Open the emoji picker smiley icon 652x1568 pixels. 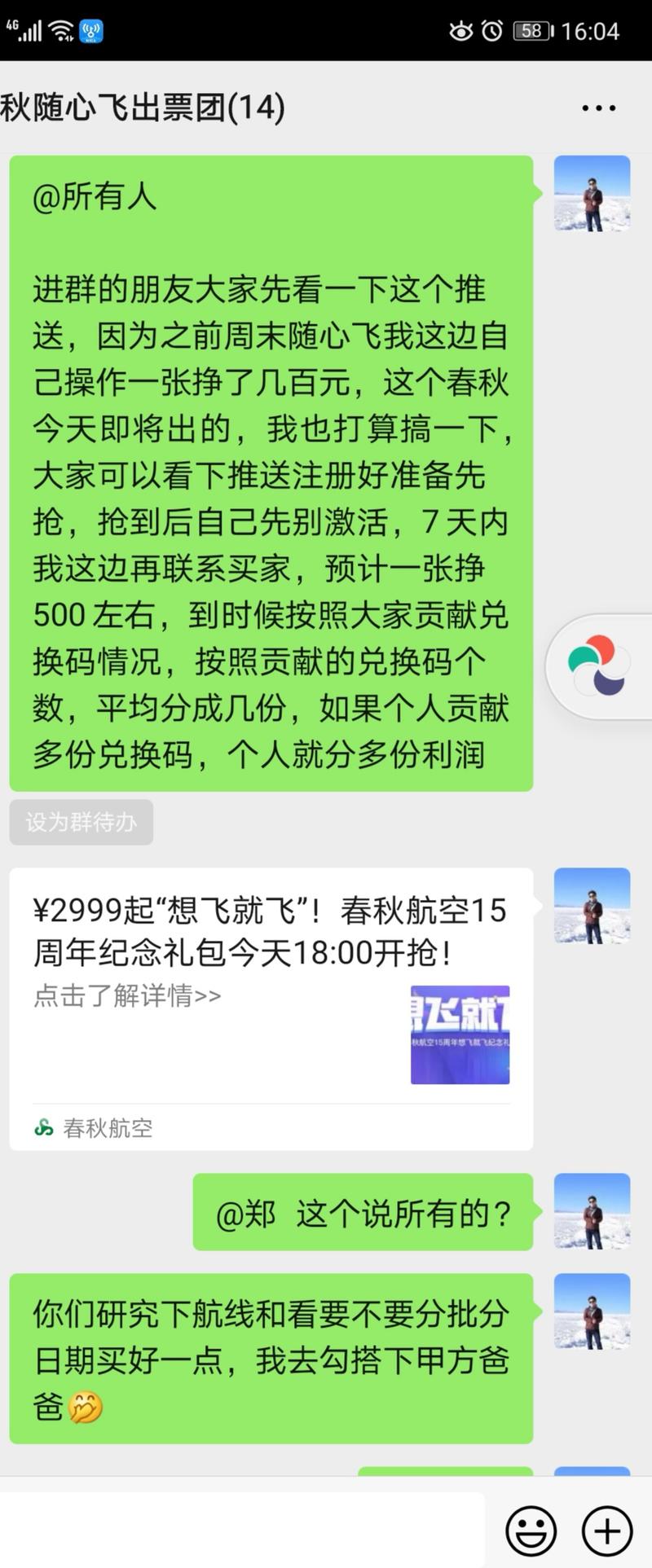[534, 1527]
